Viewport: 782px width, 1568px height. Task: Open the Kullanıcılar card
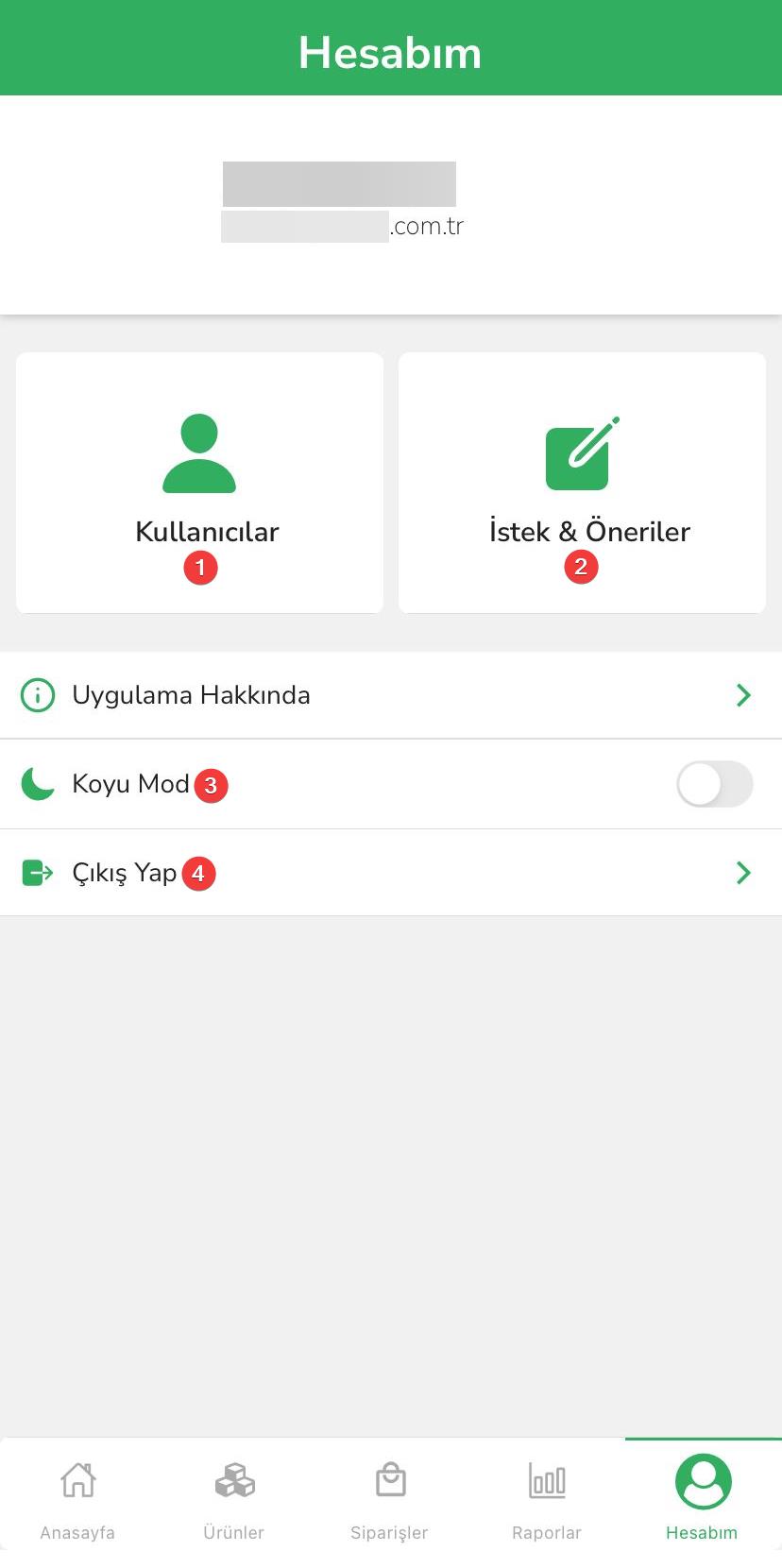point(199,483)
